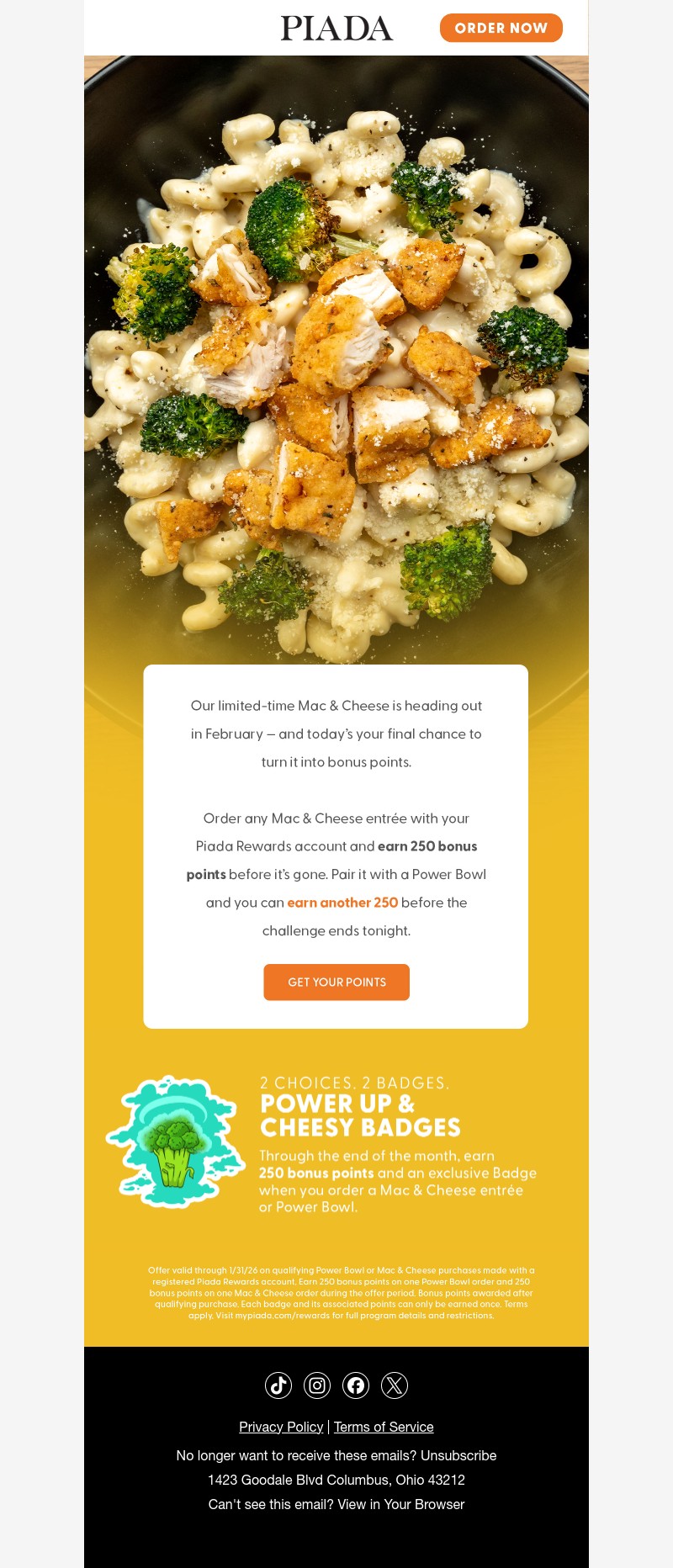Screen dimensions: 673x1568
Task: Click the Facebook icon in the footer
Action: tap(356, 1385)
